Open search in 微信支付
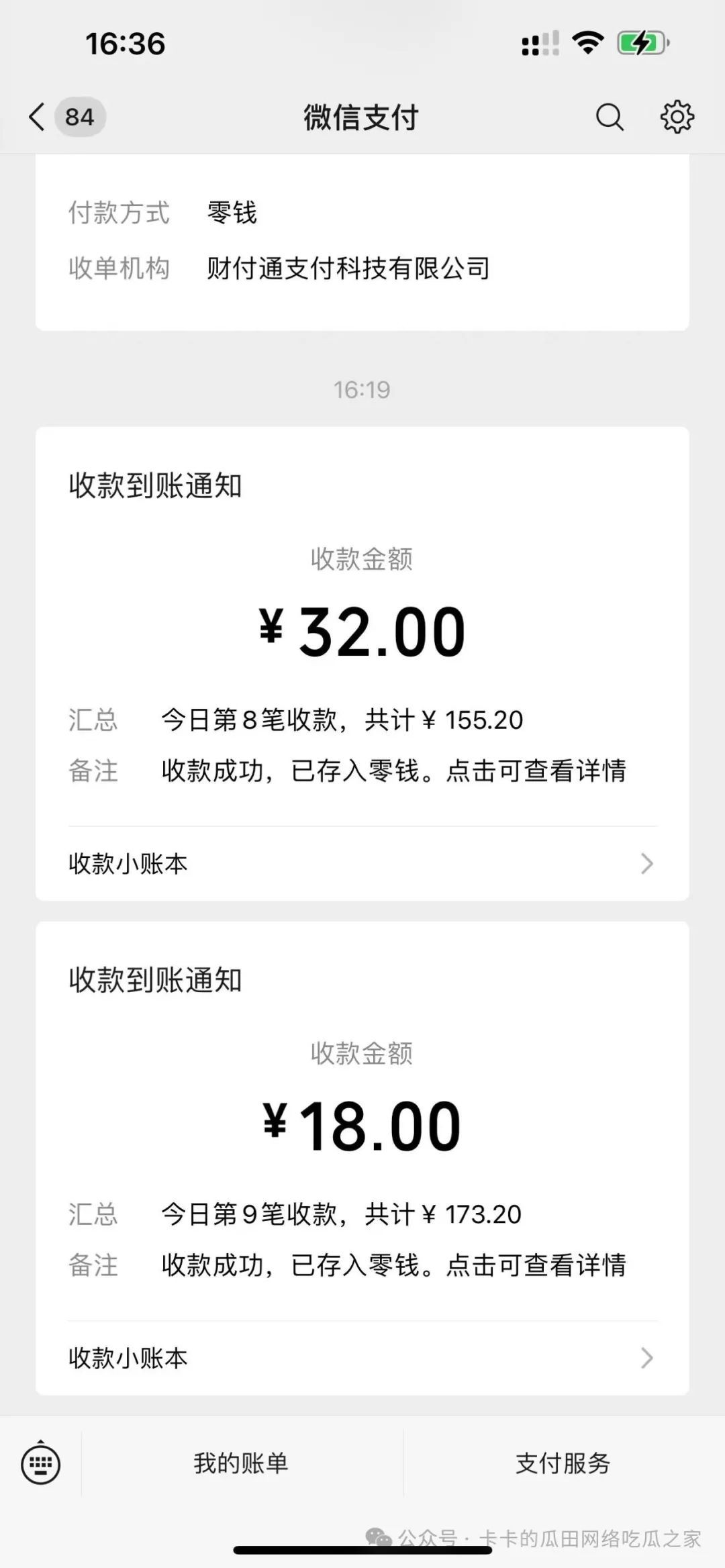Screen dimensions: 725x1568 point(610,117)
